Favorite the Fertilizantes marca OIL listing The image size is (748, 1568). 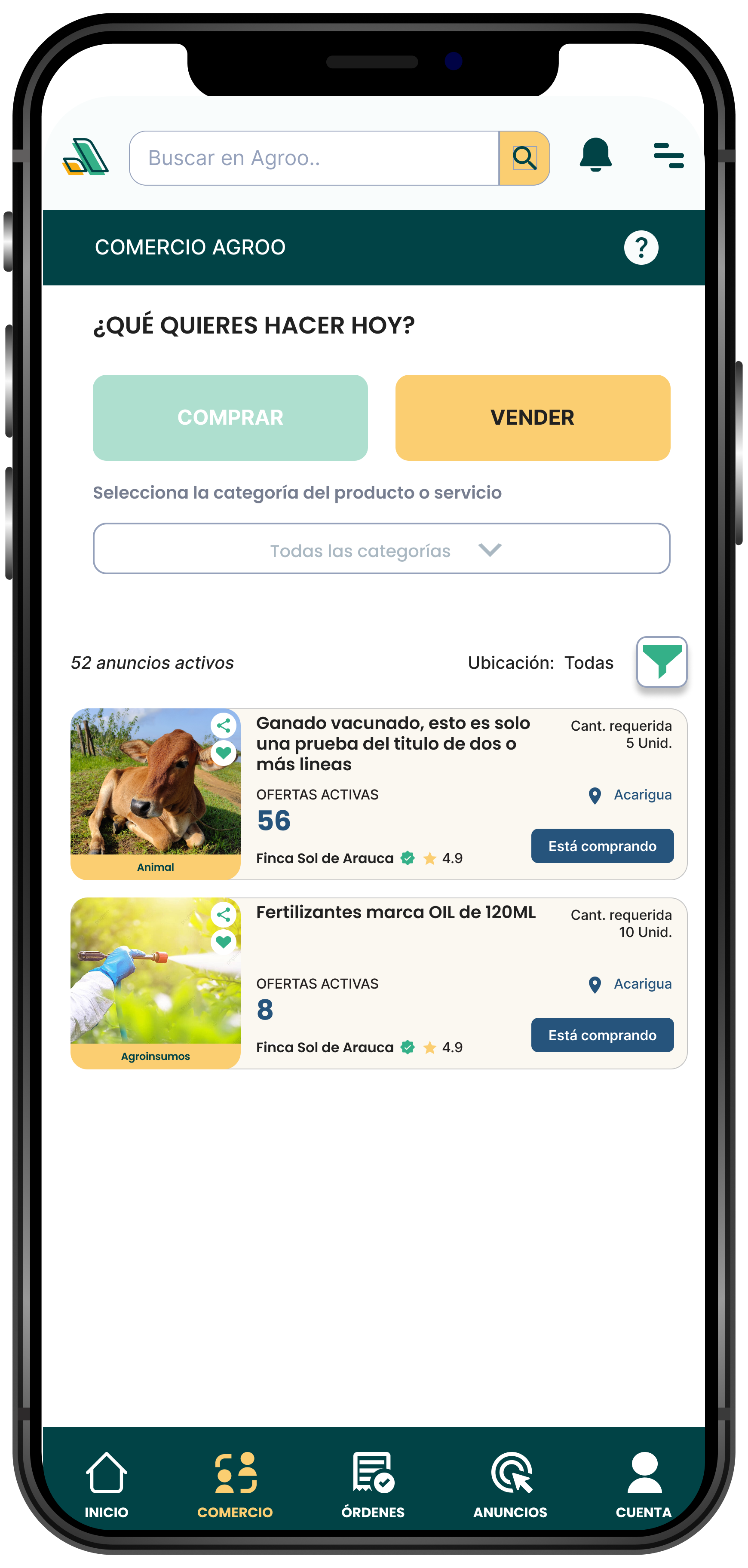click(x=224, y=942)
